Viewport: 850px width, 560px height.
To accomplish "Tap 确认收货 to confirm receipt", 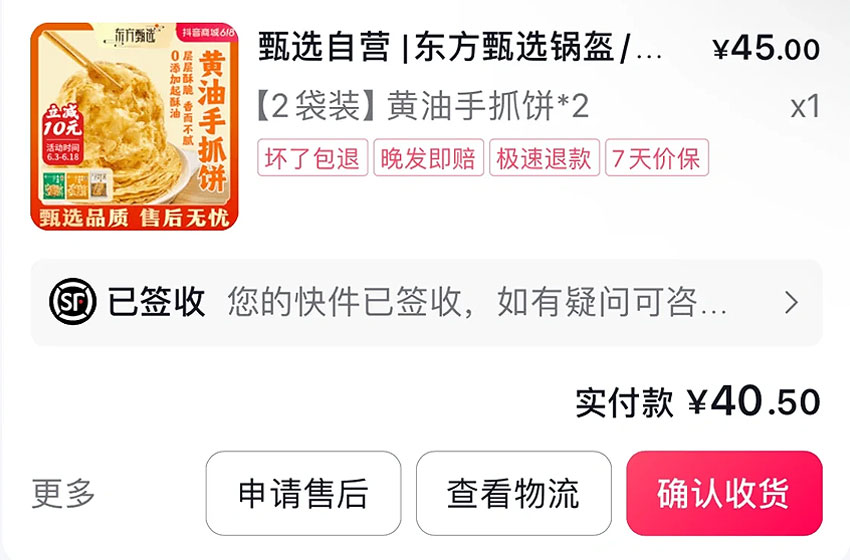I will 724,493.
